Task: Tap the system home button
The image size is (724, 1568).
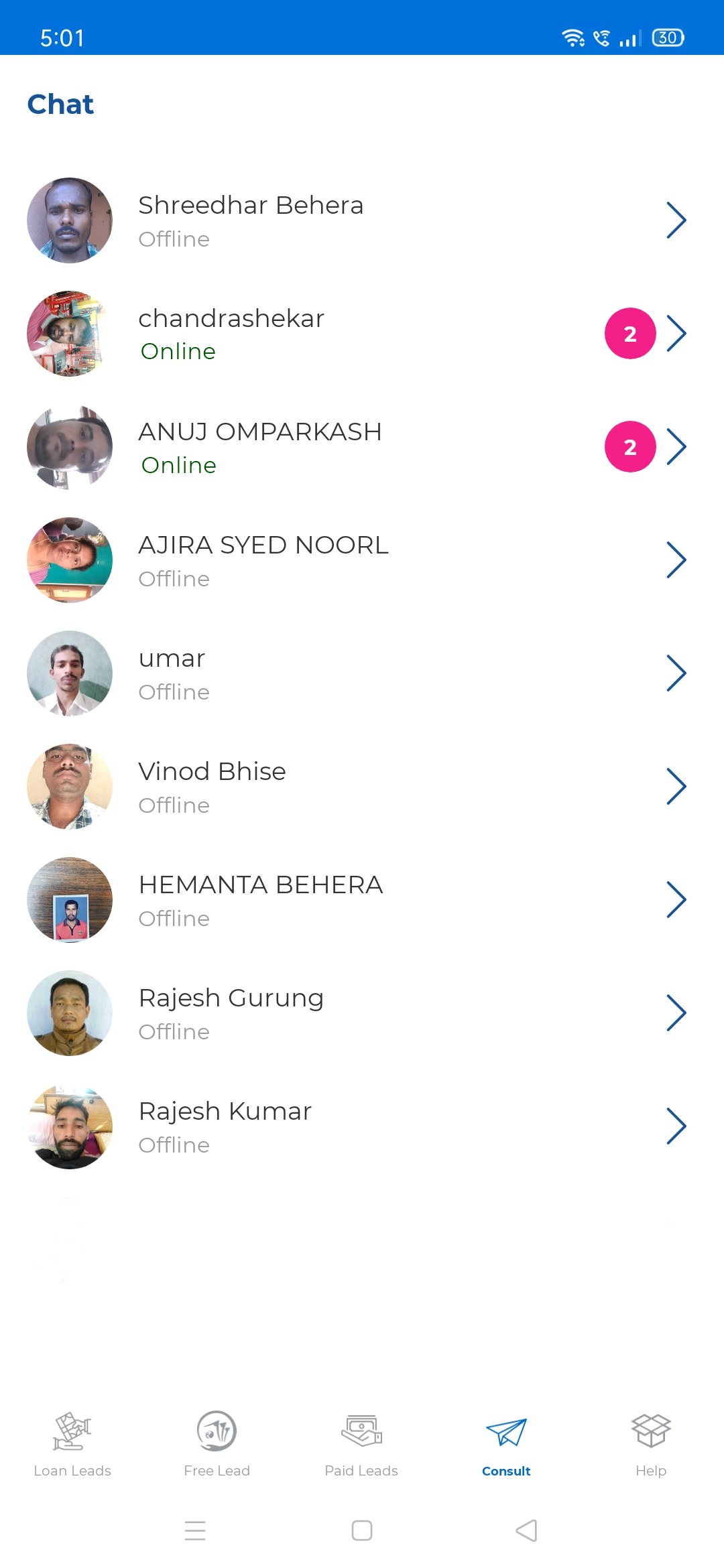Action: pyautogui.click(x=362, y=1530)
